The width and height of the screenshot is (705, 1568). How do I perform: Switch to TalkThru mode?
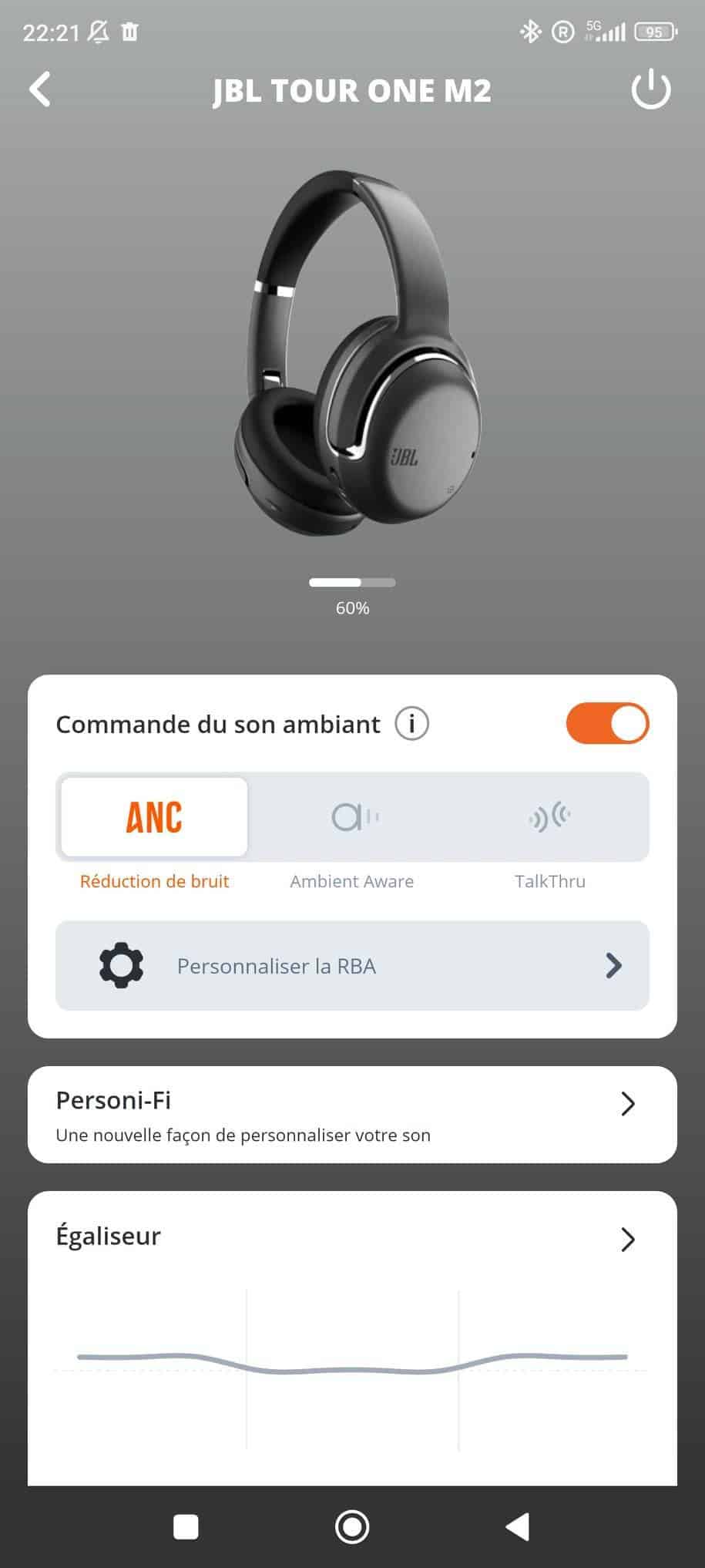pos(549,817)
